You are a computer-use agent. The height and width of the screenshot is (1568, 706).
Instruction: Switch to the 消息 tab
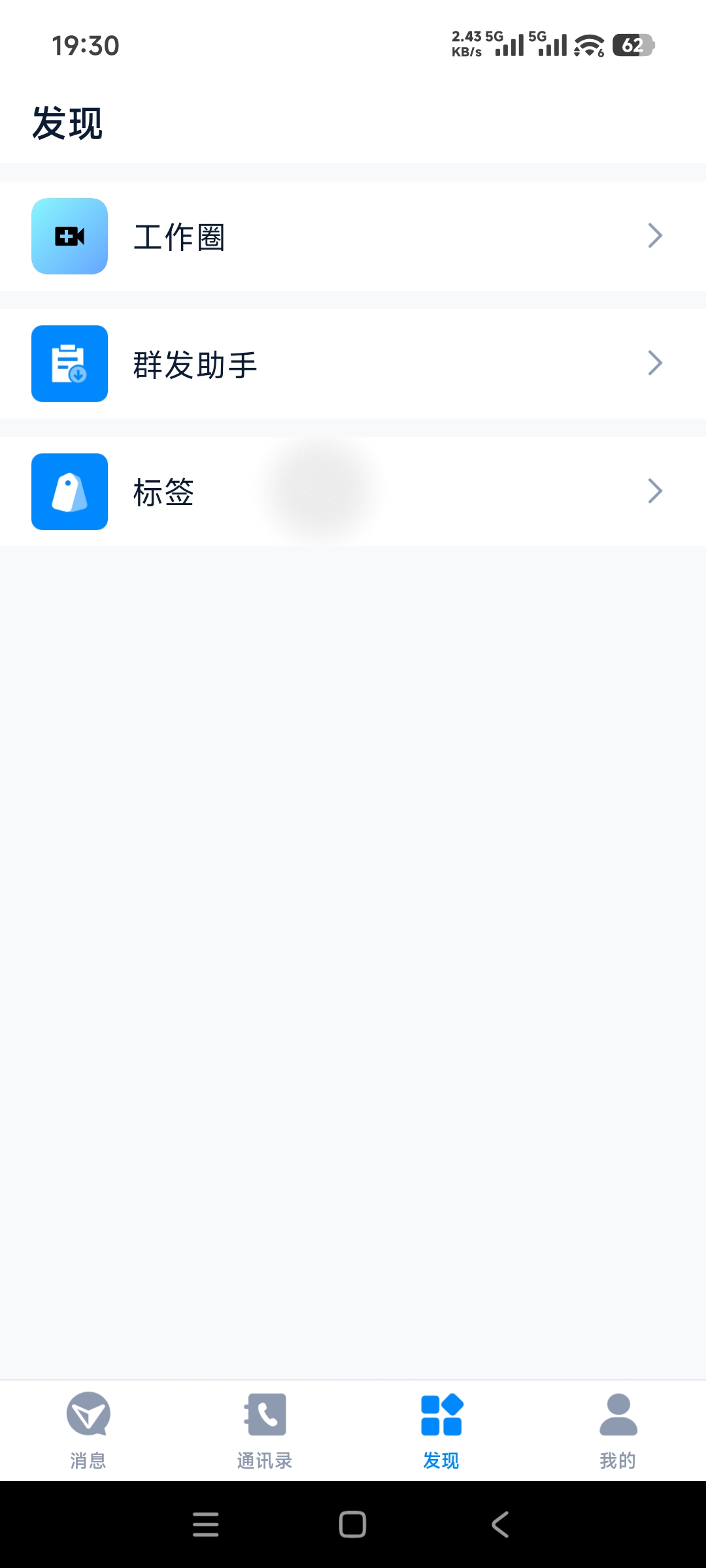[88, 1431]
